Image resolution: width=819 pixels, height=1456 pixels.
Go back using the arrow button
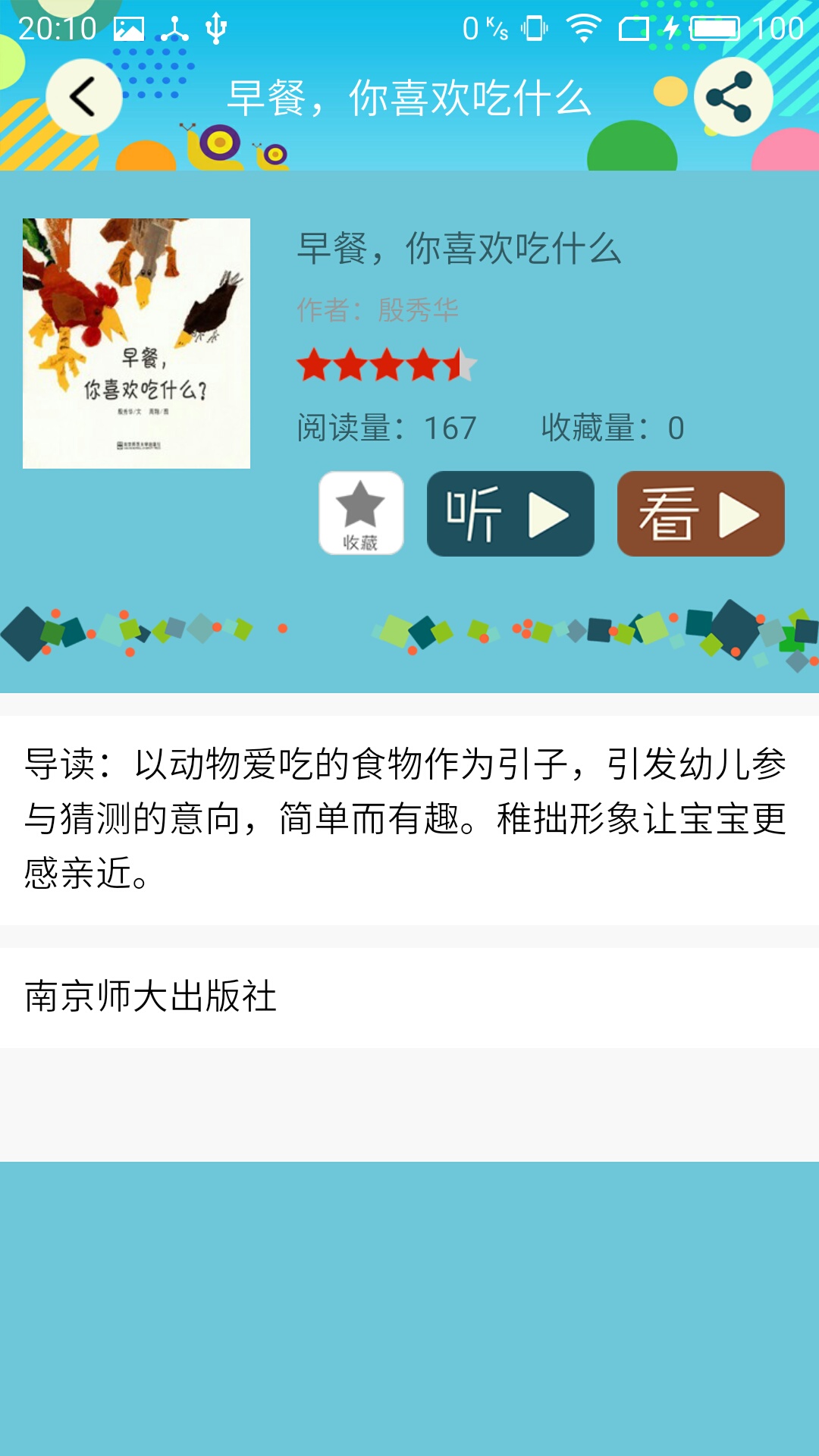(x=83, y=97)
